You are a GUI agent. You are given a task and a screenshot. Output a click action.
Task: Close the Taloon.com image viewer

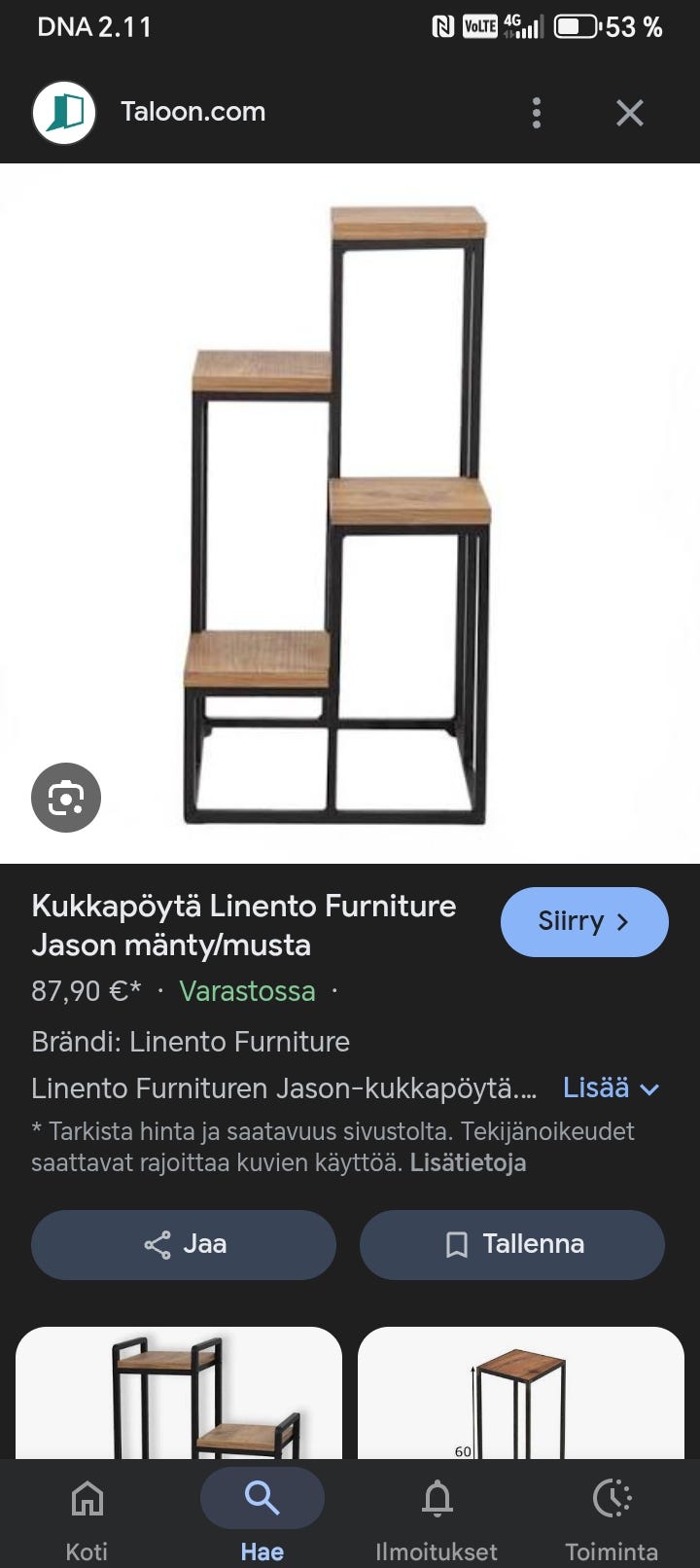coord(630,113)
